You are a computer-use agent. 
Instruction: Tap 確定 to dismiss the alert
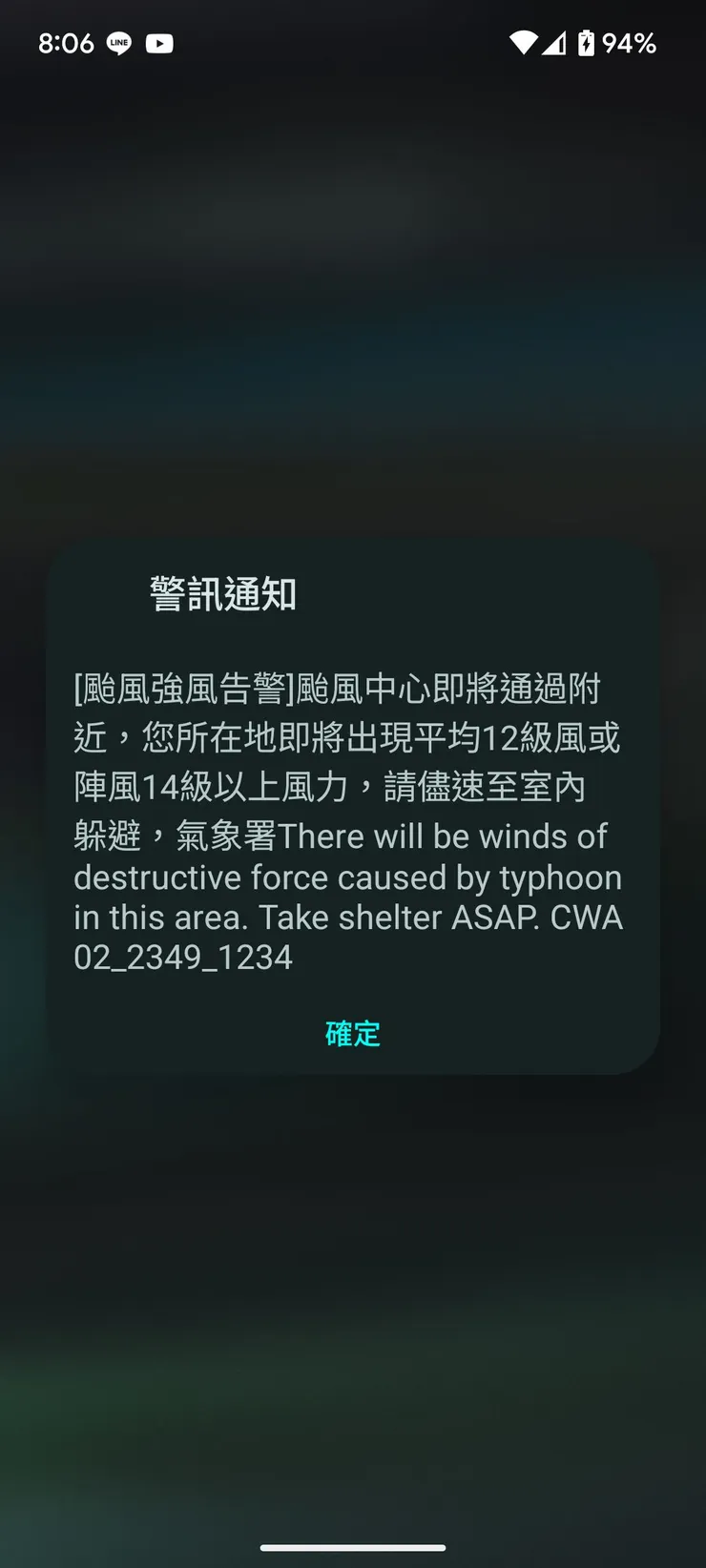pos(351,1033)
